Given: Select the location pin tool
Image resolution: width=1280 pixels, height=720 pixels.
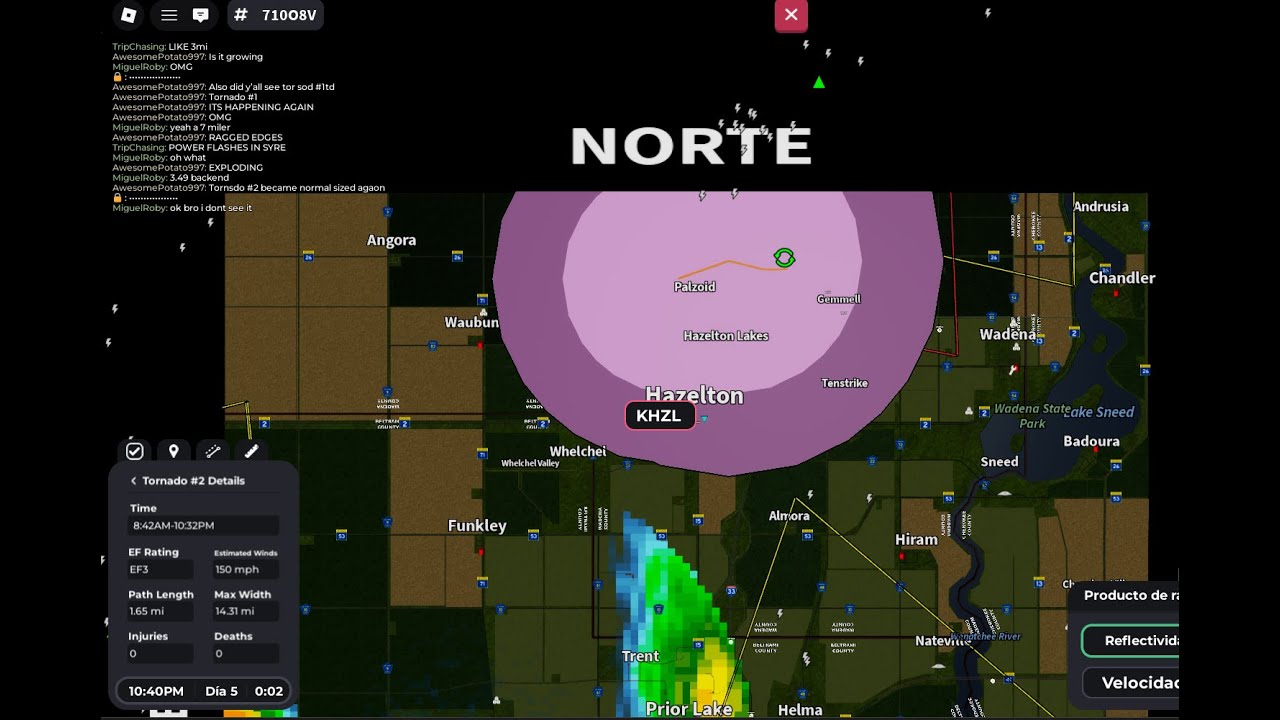Looking at the screenshot, I should coord(173,451).
